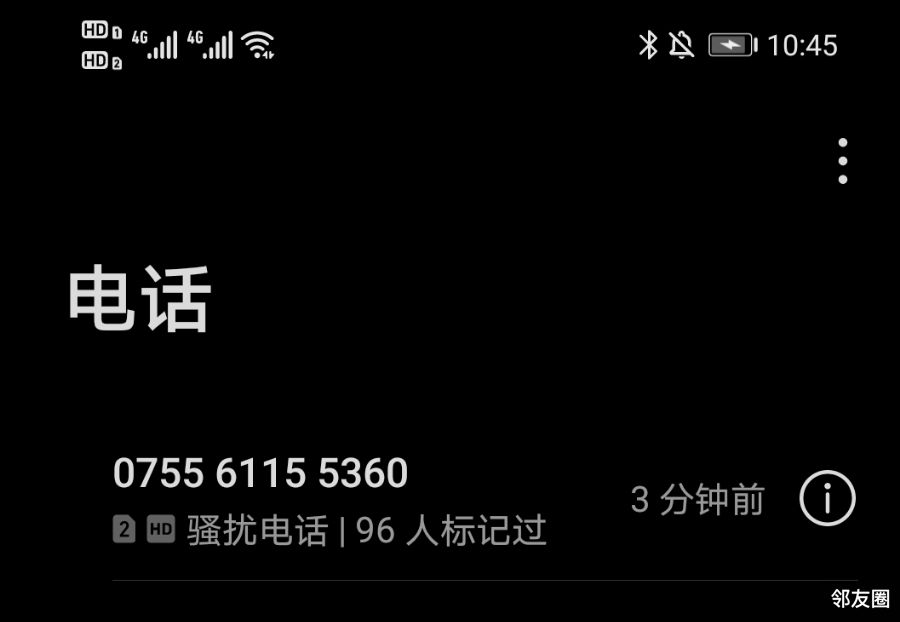Viewport: 900px width, 622px height.
Task: View call details via the info icon
Action: click(827, 498)
